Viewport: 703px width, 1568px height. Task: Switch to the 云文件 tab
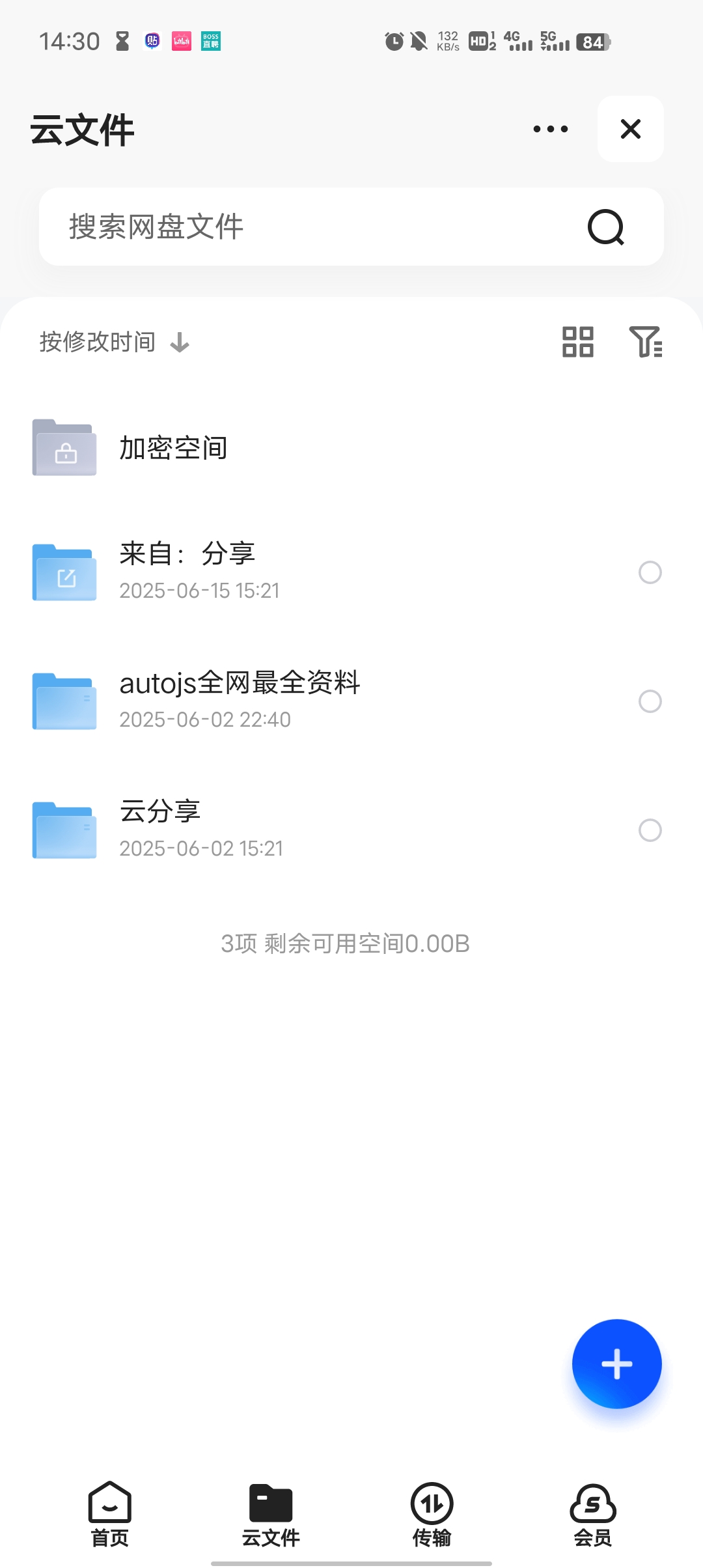(271, 1515)
